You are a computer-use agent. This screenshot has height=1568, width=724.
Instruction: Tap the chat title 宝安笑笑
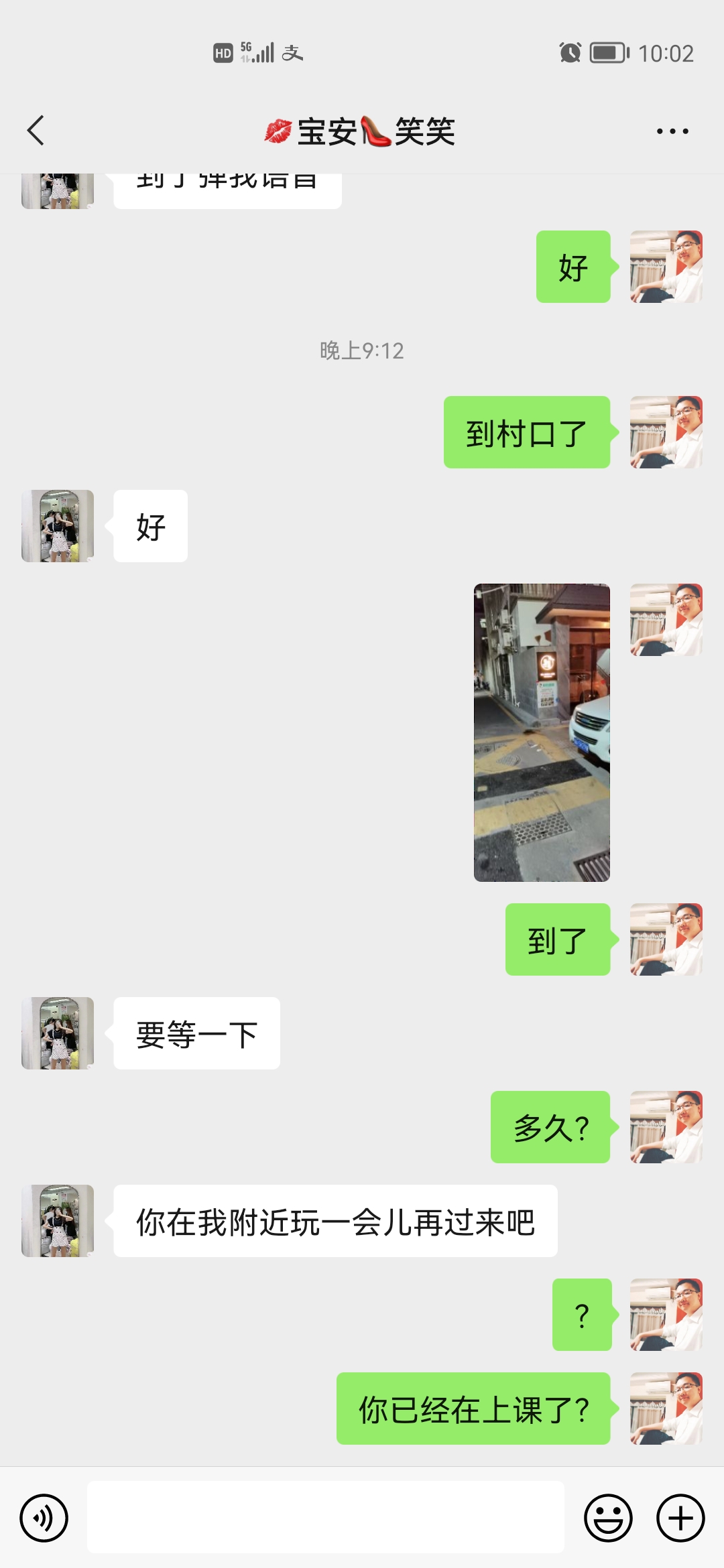[x=362, y=131]
